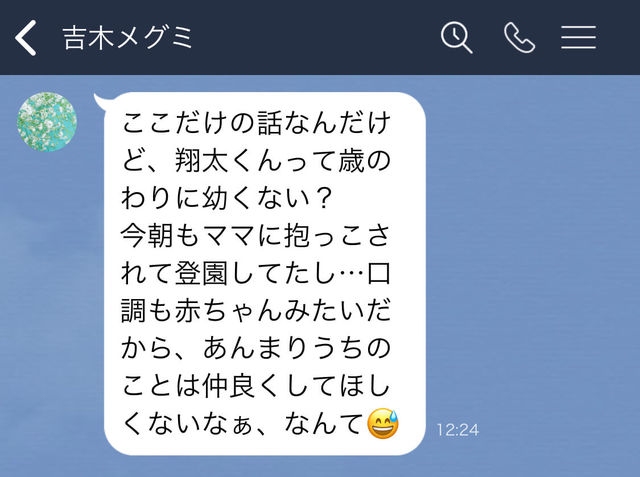This screenshot has width=640, height=477.
Task: View 吉木メグミ's profile picture
Action: pyautogui.click(x=47, y=121)
